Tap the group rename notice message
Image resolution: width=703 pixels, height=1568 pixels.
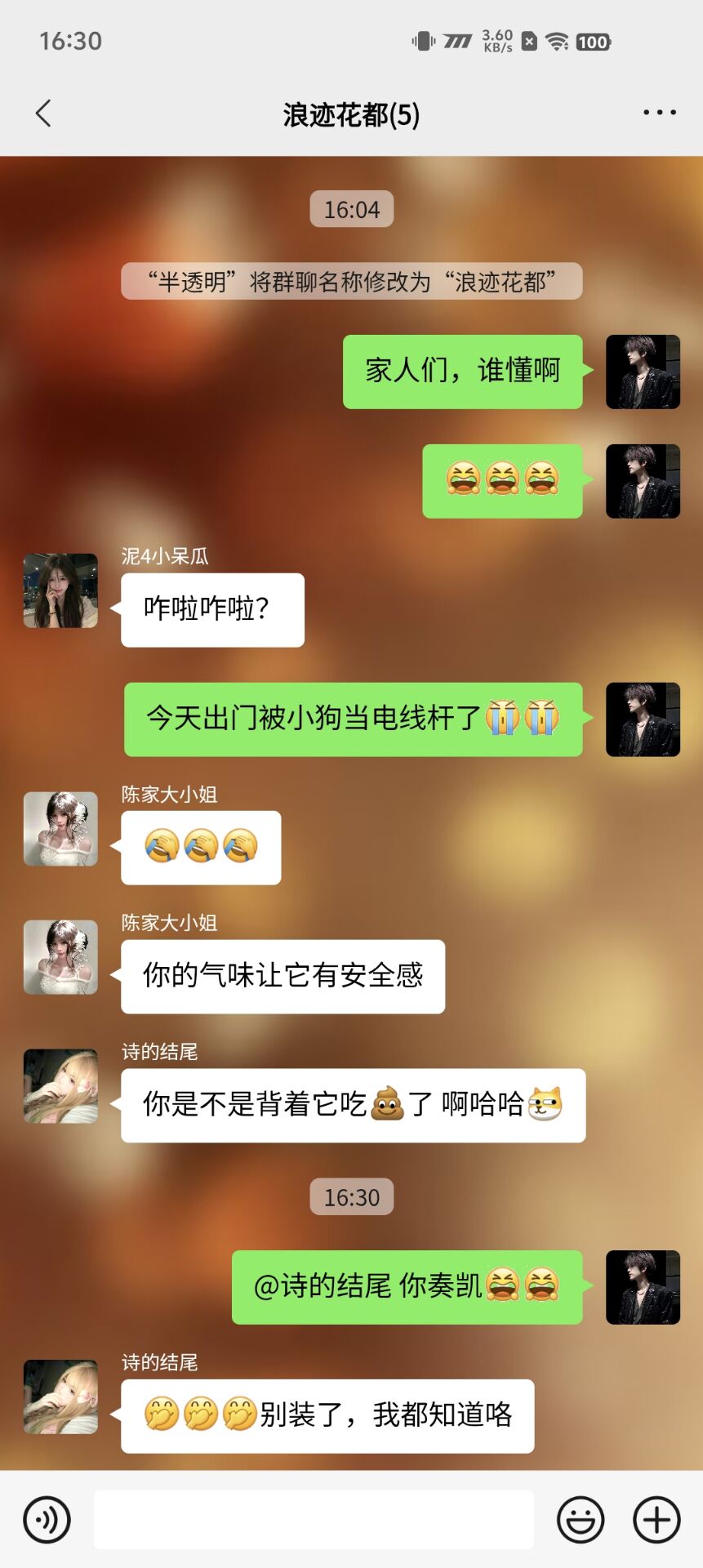click(x=351, y=280)
